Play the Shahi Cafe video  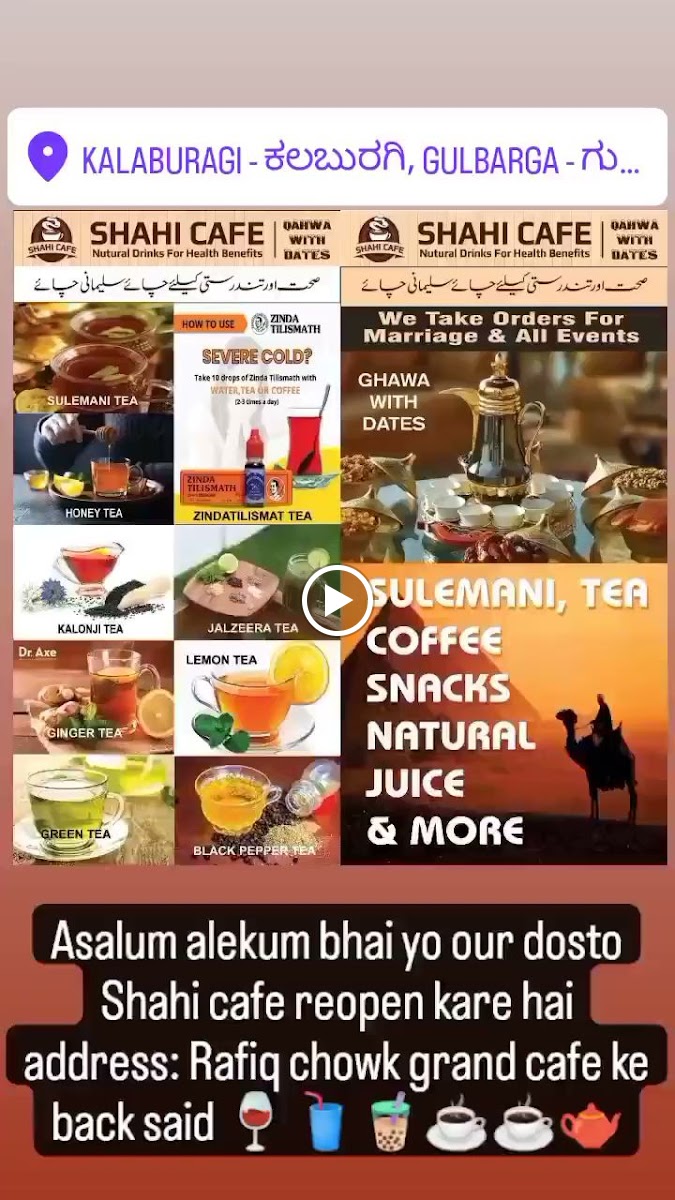(x=337, y=600)
